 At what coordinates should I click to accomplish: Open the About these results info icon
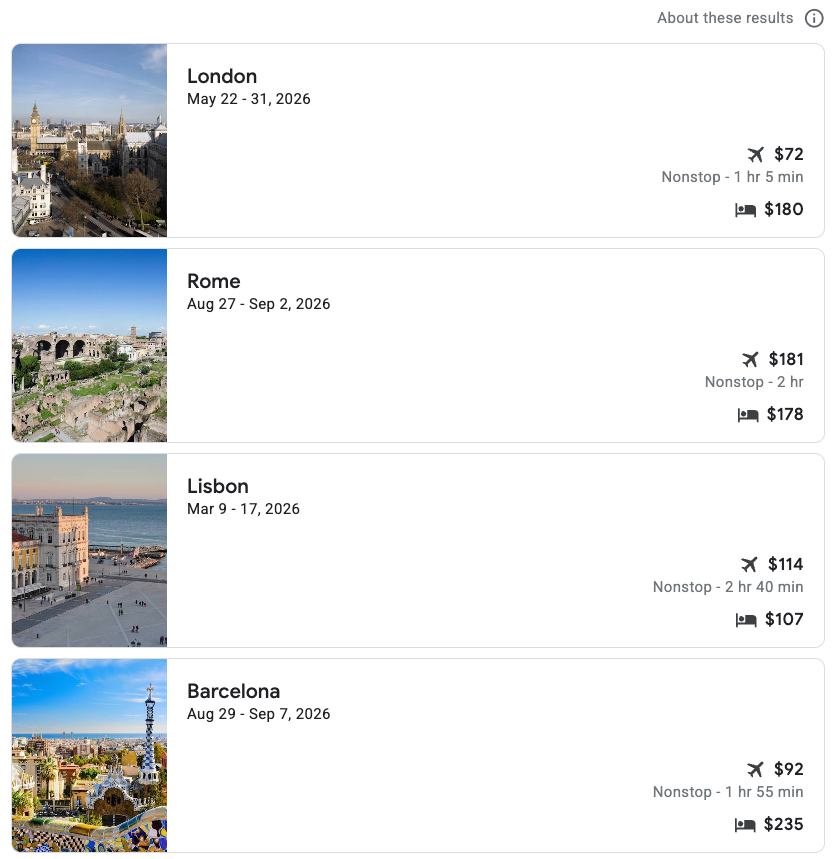[x=814, y=18]
